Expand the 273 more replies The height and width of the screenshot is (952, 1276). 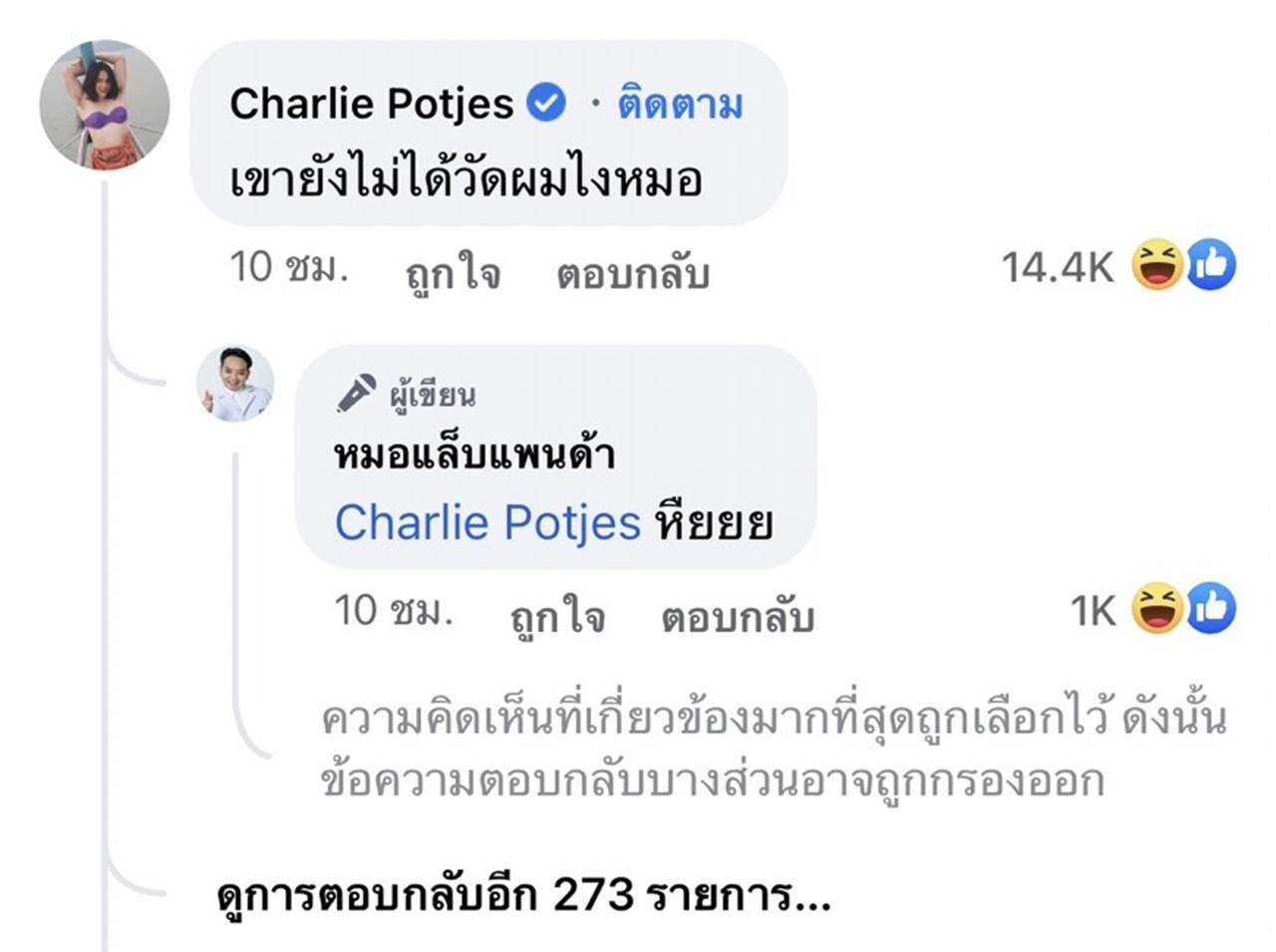pos(522,894)
